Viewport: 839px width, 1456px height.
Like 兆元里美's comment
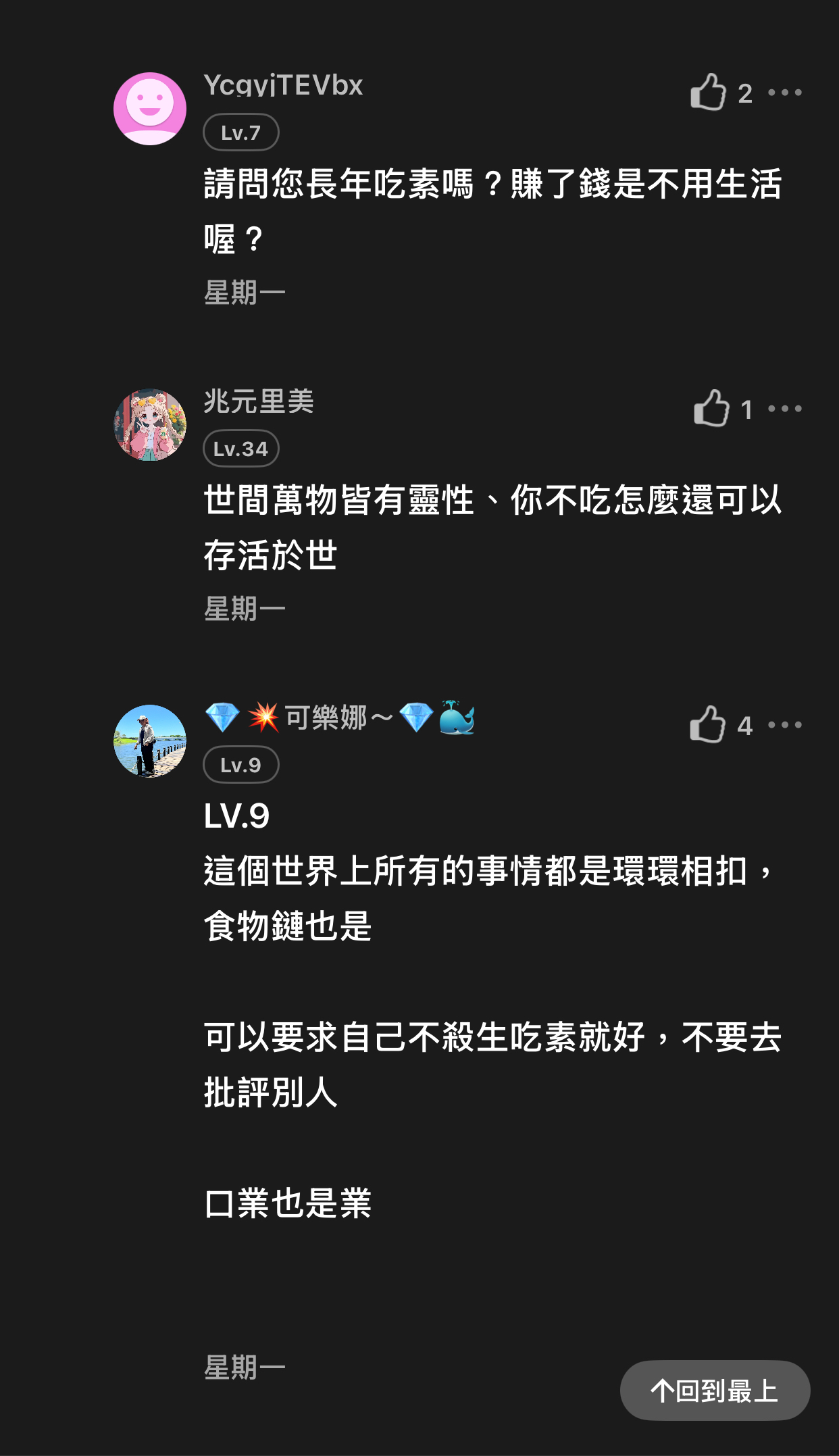(x=711, y=408)
